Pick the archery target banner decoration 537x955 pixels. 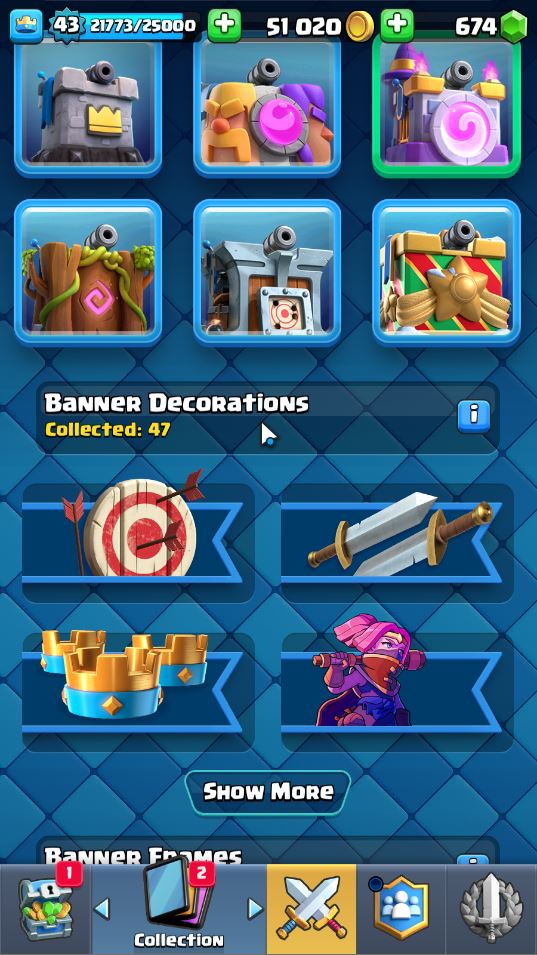(x=138, y=536)
